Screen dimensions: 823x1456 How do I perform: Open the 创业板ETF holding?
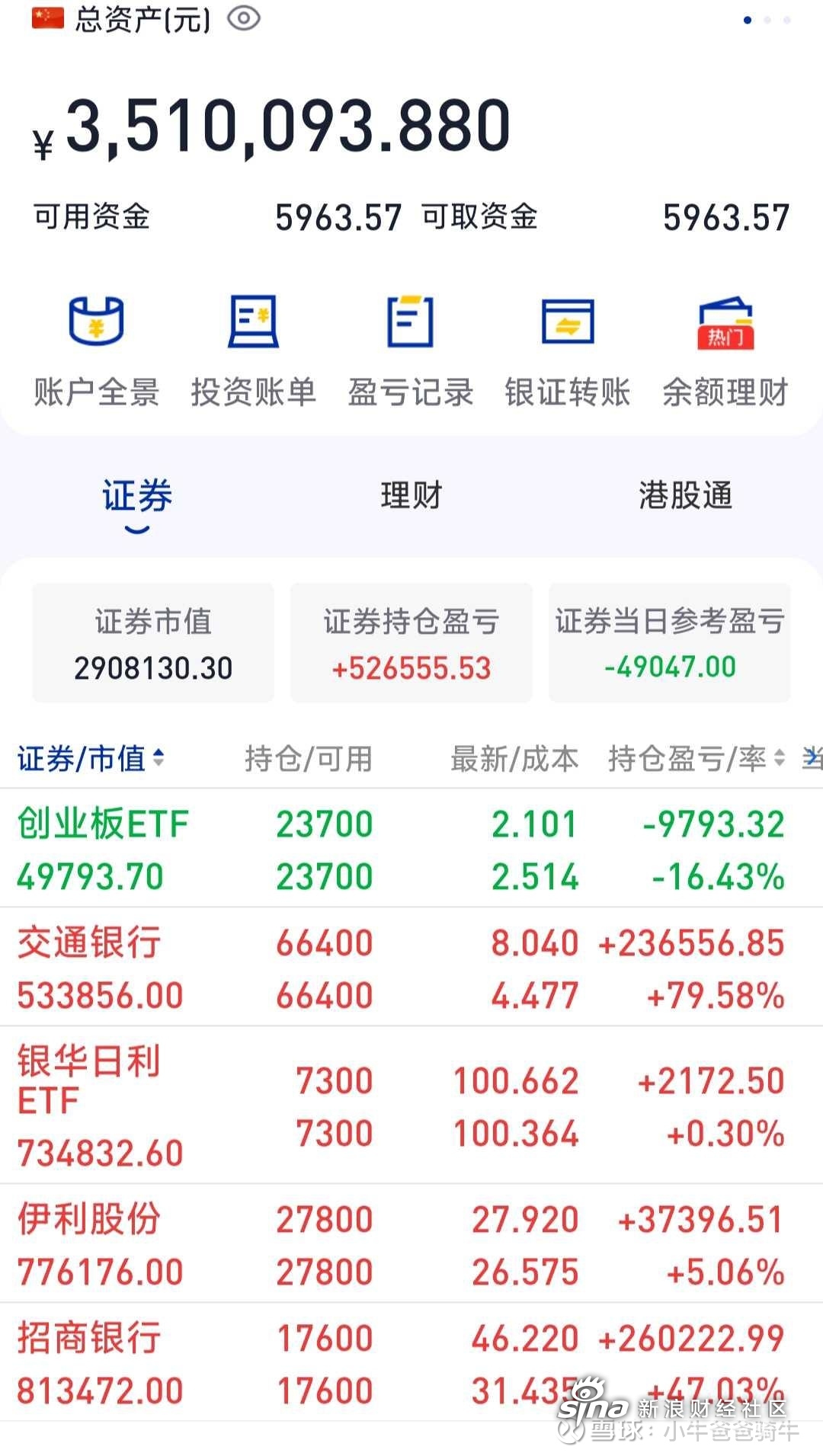[411, 849]
